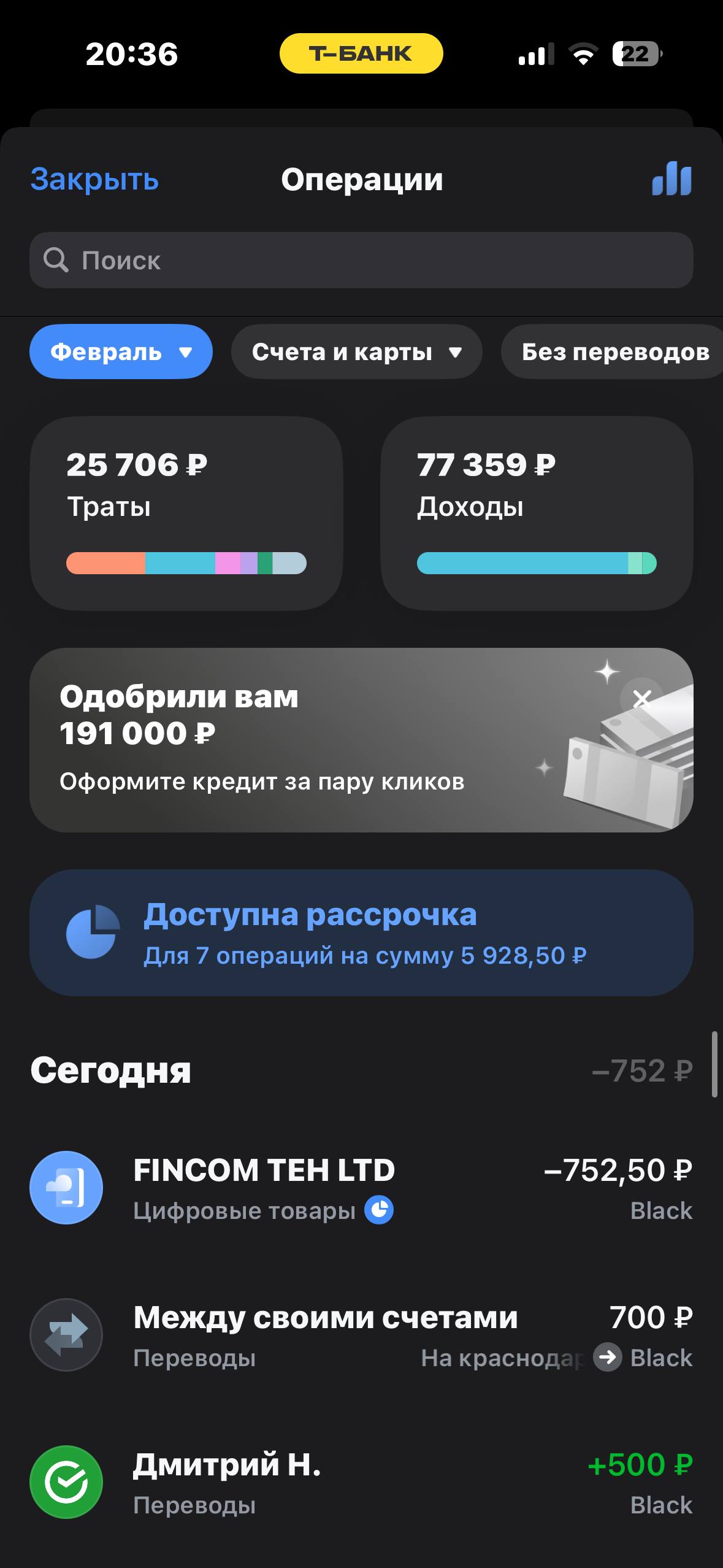Screen dimensions: 723x1568
Task: Open the analytics chart icon
Action: click(671, 179)
